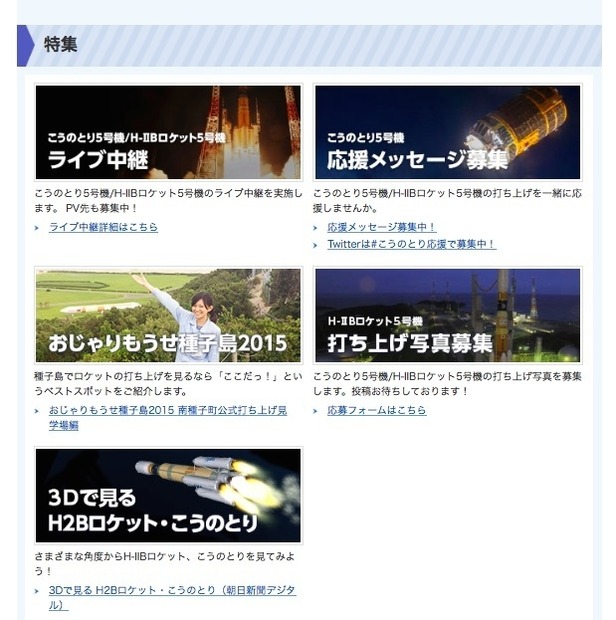Open the 南種子町公式打ち上げ見学場編 link
This screenshot has height=620, width=616.
tap(167, 410)
